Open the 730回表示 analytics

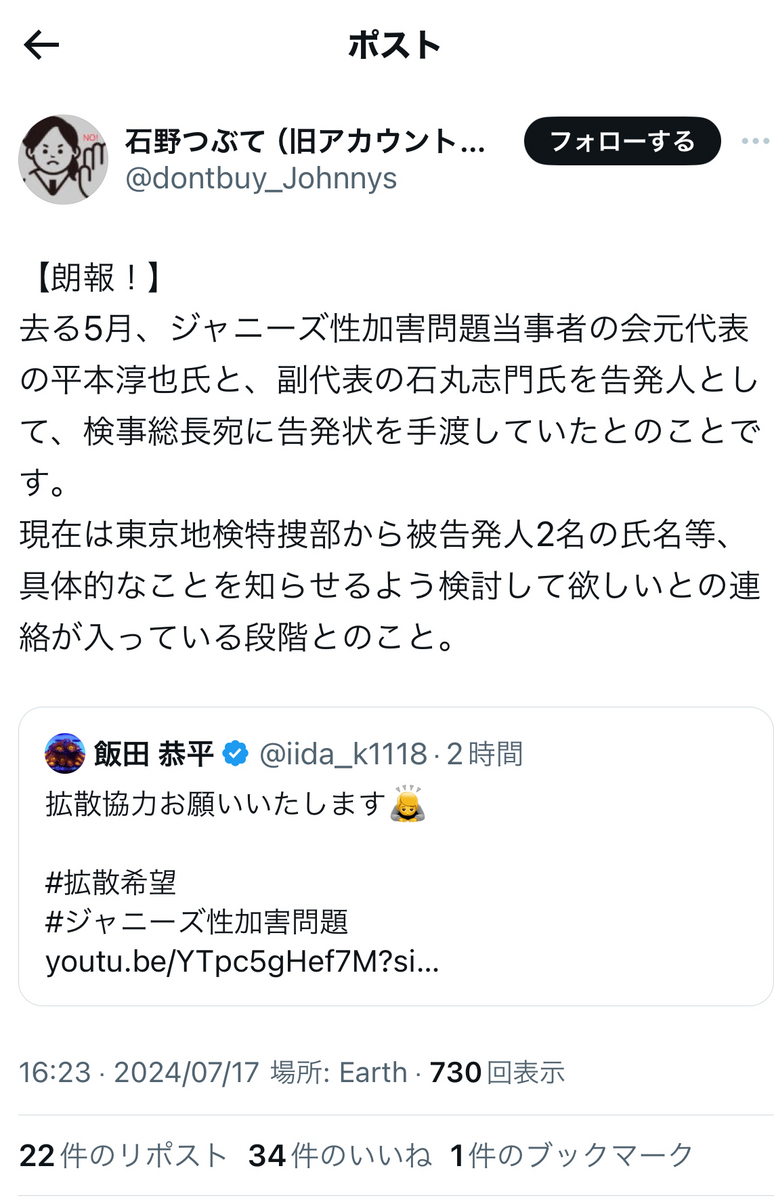(x=497, y=1073)
